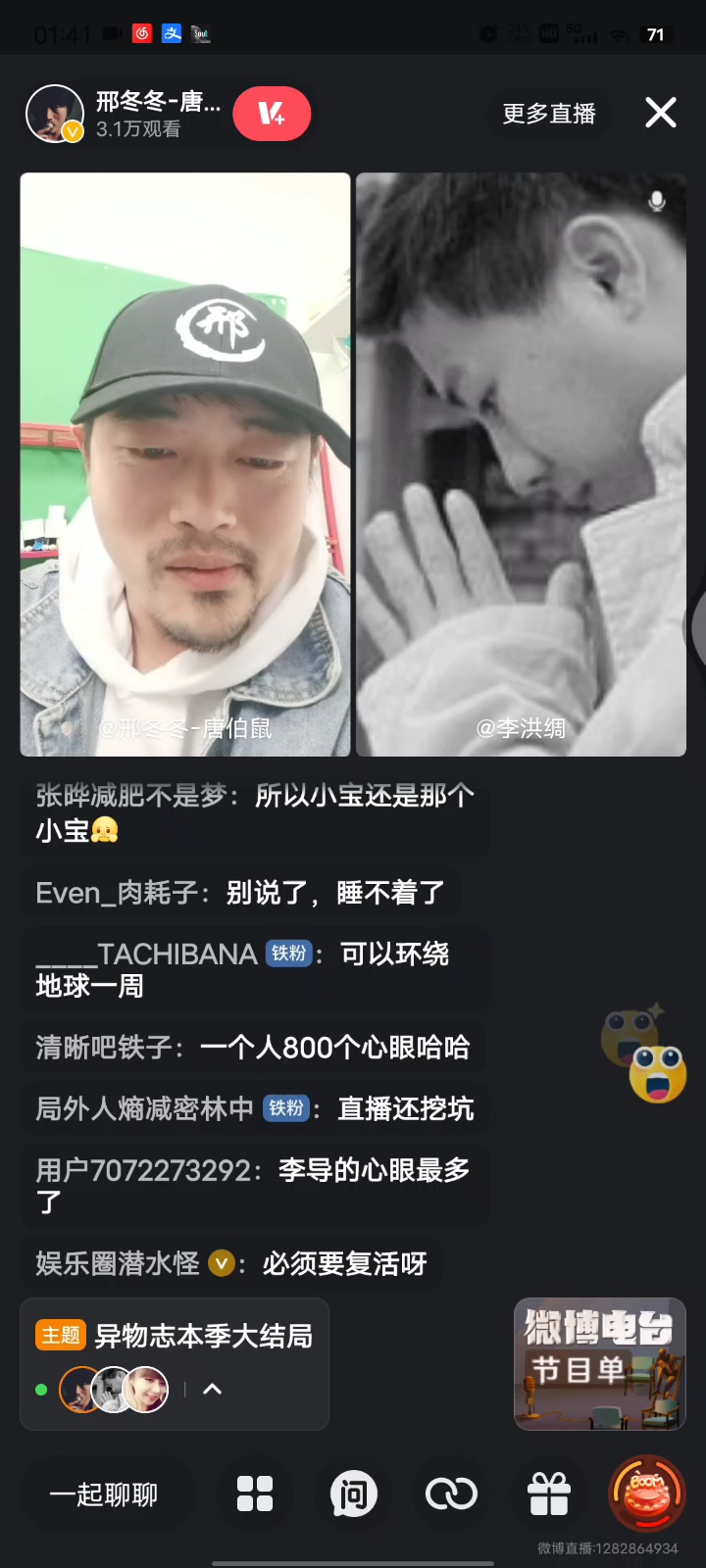Image resolution: width=706 pixels, height=1568 pixels.
Task: Open the four-square grid menu
Action: point(255,1494)
